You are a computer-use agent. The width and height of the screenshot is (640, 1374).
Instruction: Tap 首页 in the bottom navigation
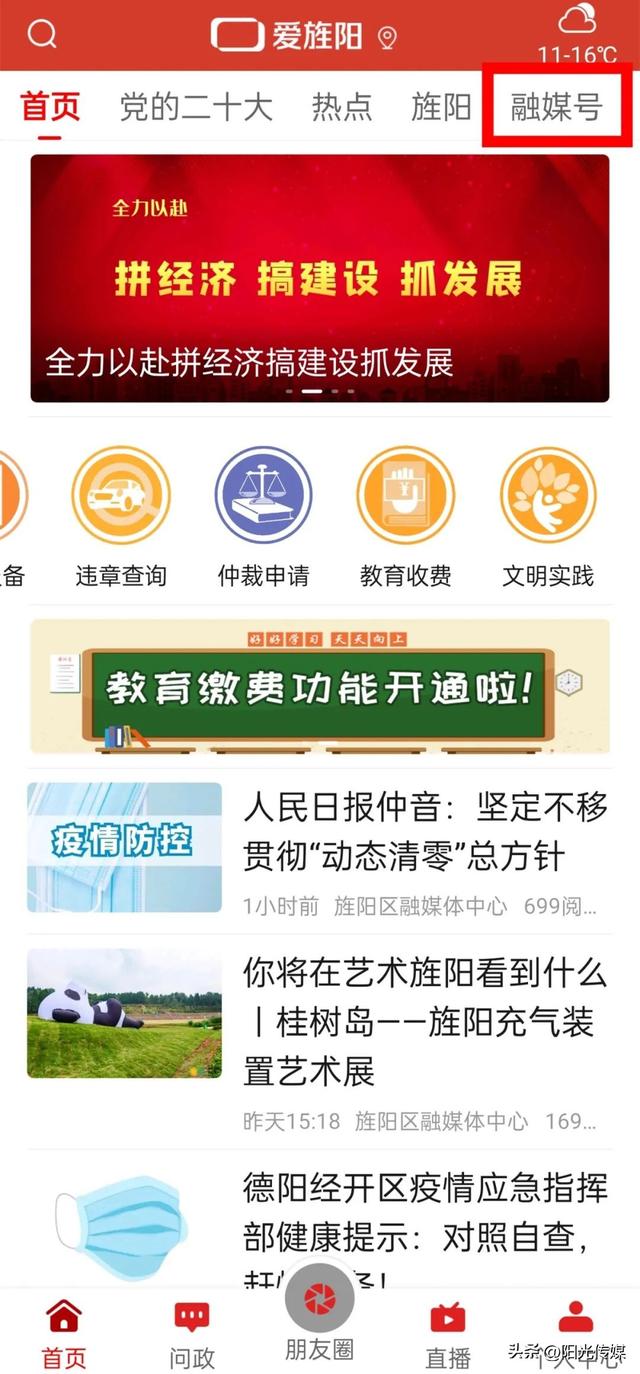(64, 1335)
